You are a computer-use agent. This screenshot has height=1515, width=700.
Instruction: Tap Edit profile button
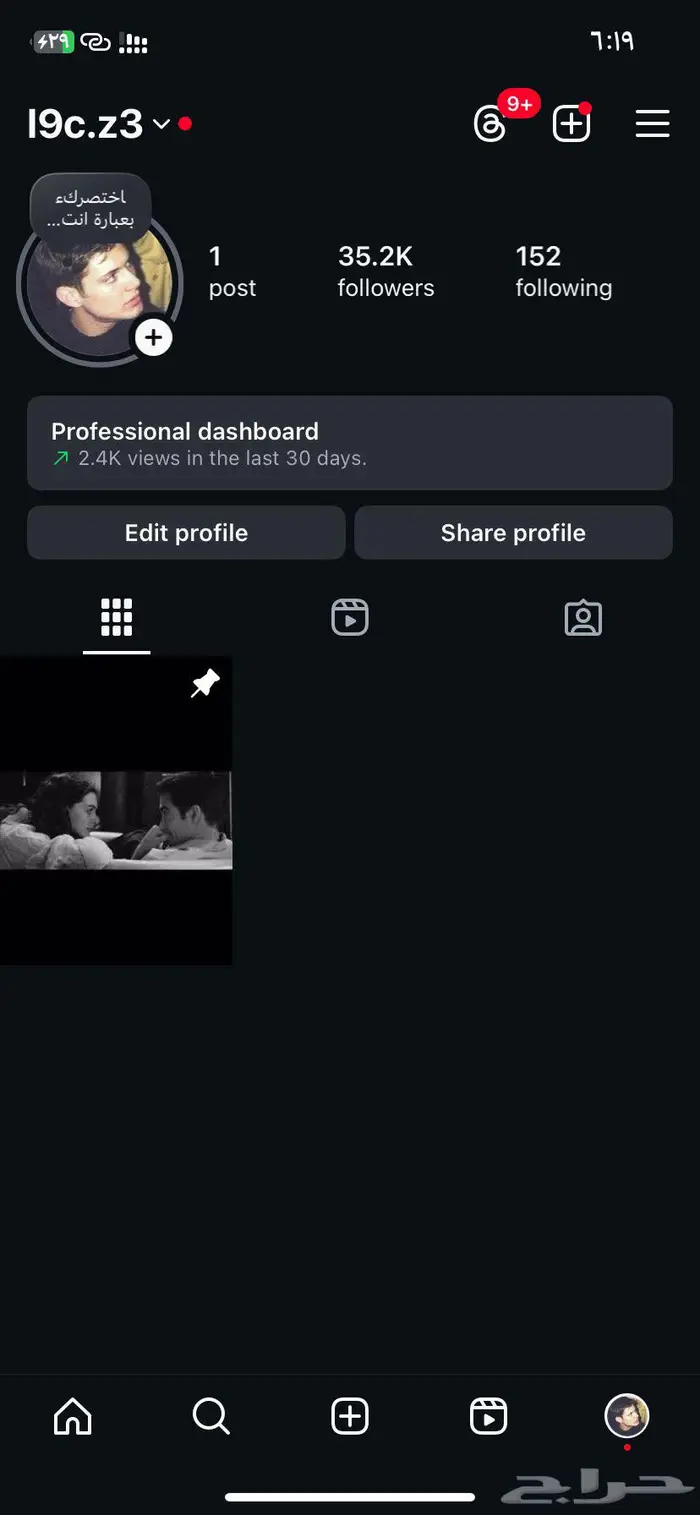point(186,533)
